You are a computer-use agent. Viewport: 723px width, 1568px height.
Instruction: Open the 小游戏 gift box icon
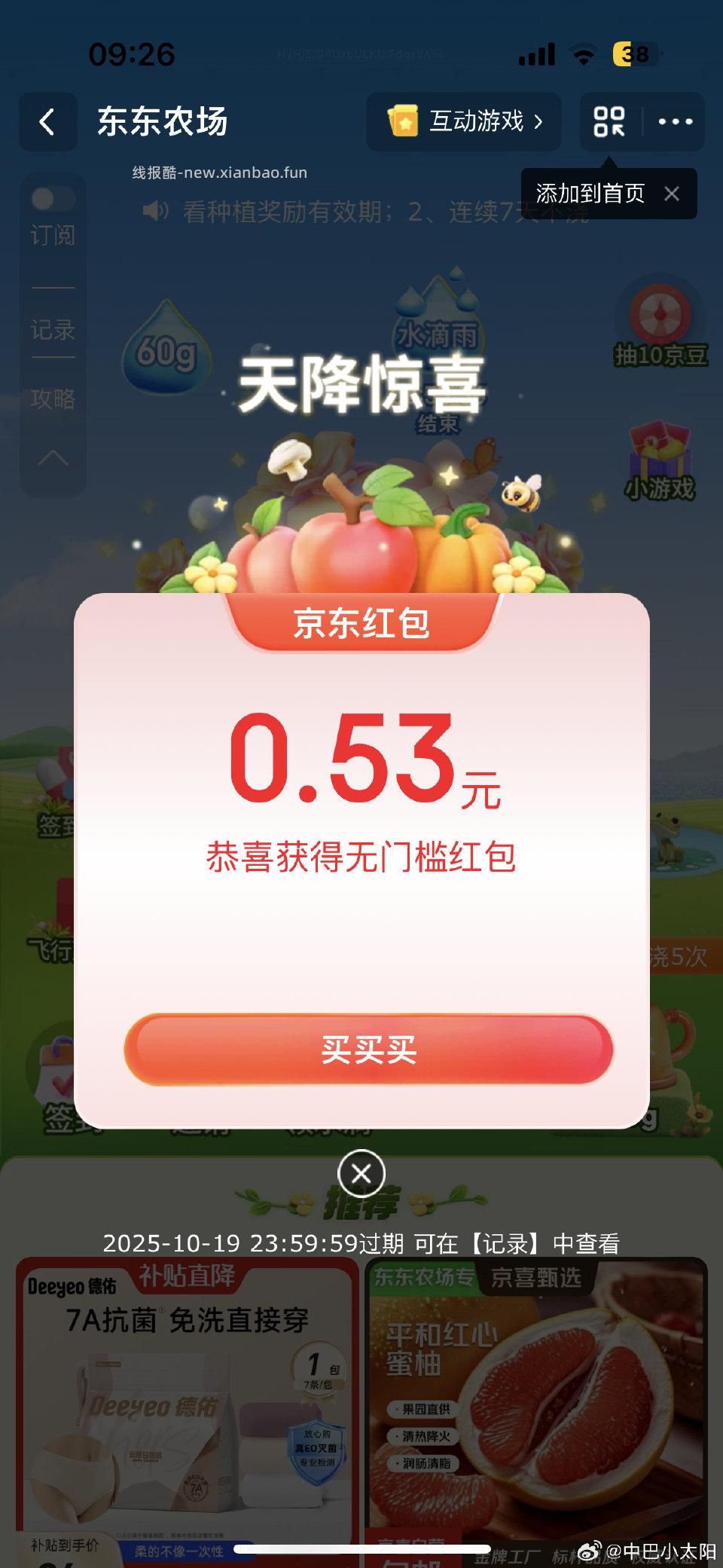pos(660,452)
